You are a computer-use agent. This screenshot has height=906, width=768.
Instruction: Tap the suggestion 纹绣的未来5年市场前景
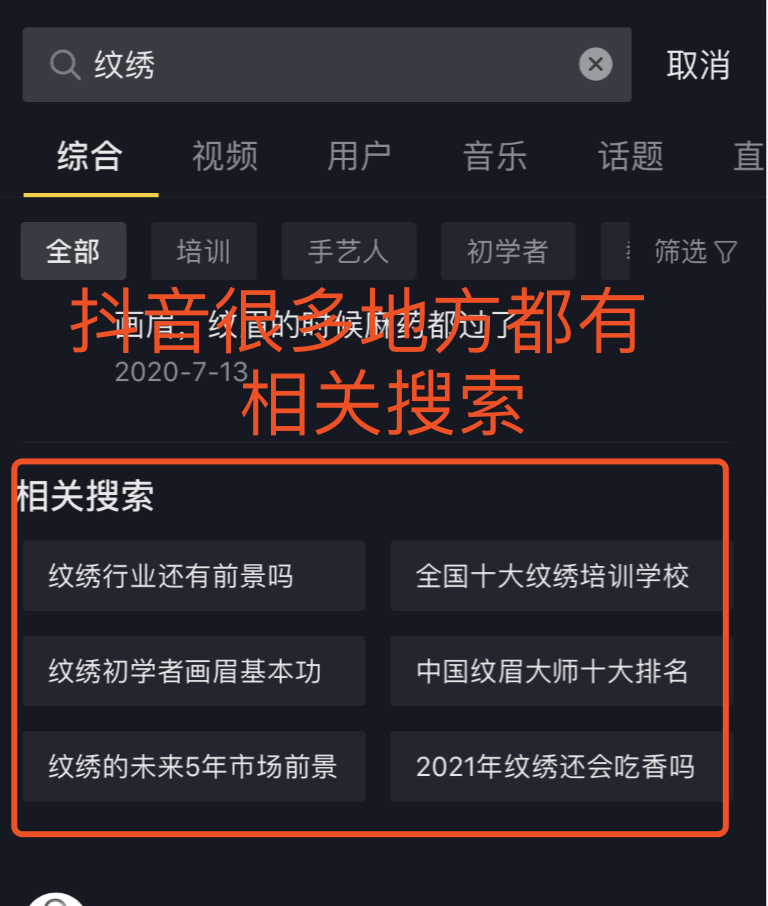click(x=193, y=767)
